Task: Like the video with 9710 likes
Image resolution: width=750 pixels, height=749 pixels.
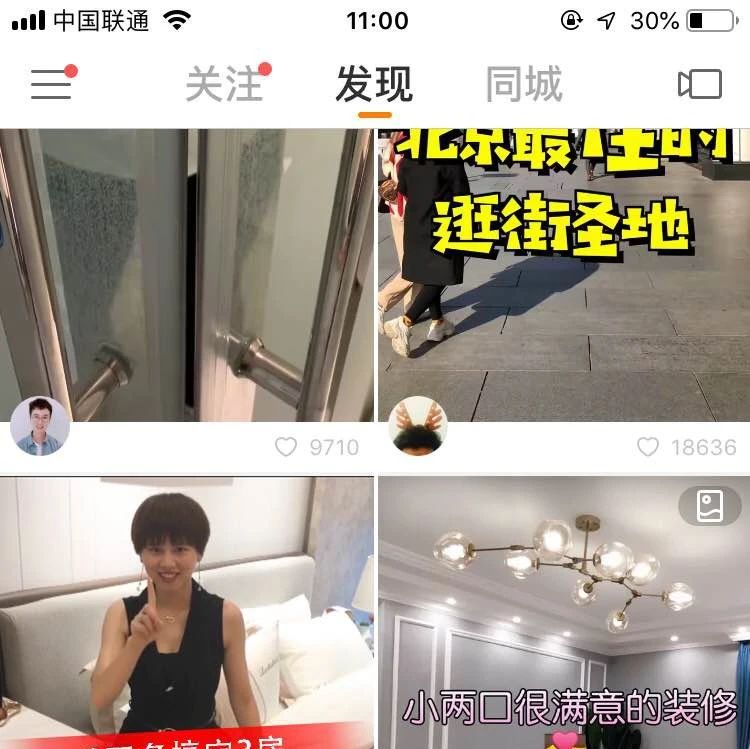Action: click(x=286, y=447)
